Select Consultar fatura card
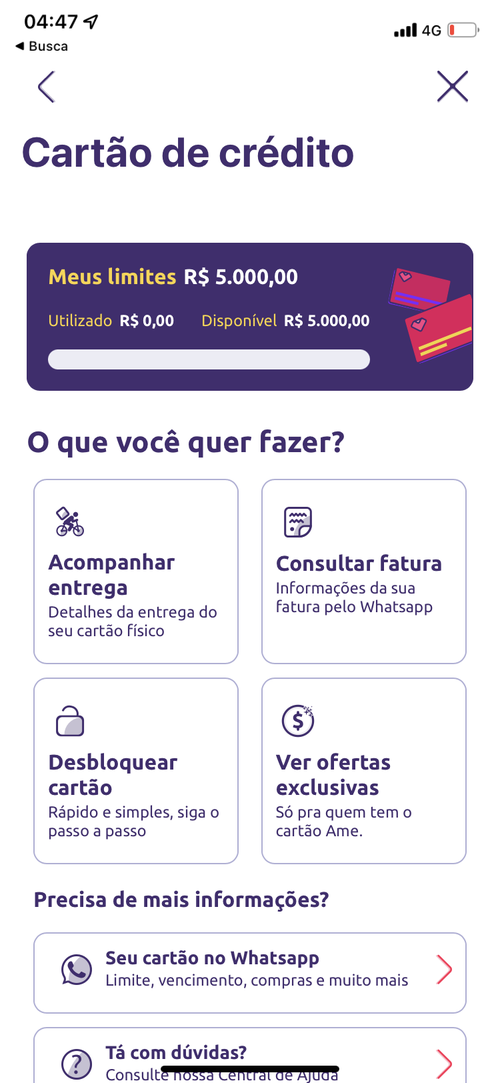 364,571
